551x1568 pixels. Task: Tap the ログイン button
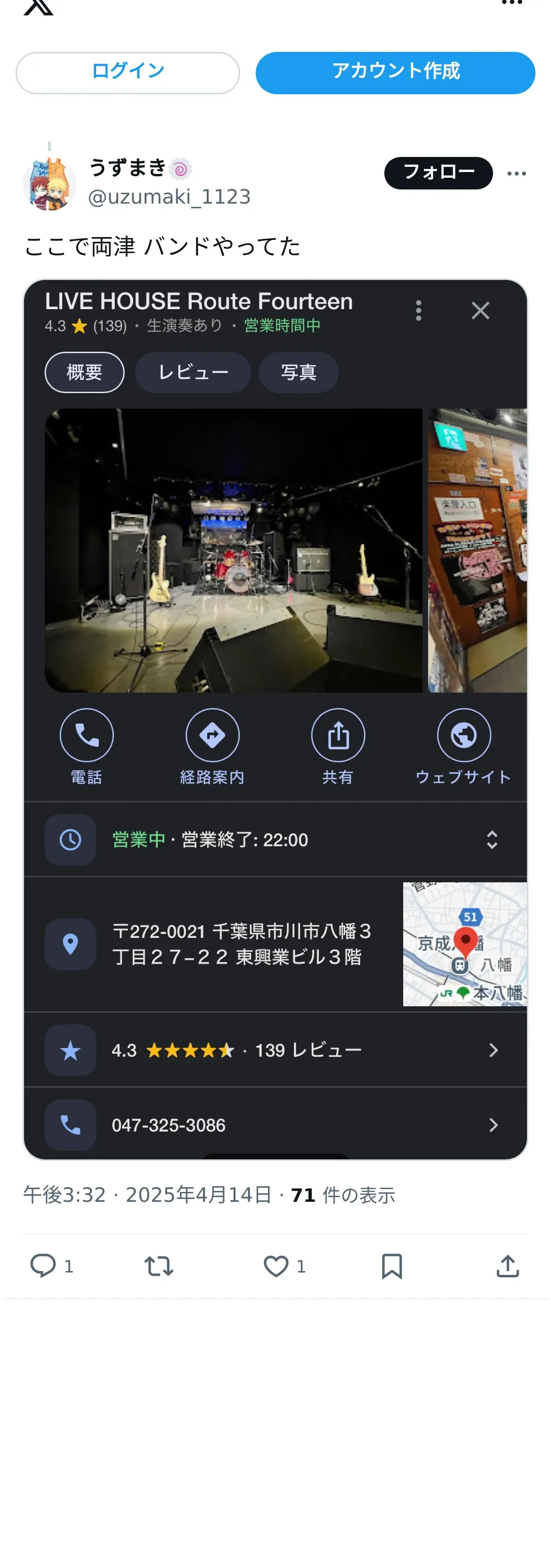point(128,73)
